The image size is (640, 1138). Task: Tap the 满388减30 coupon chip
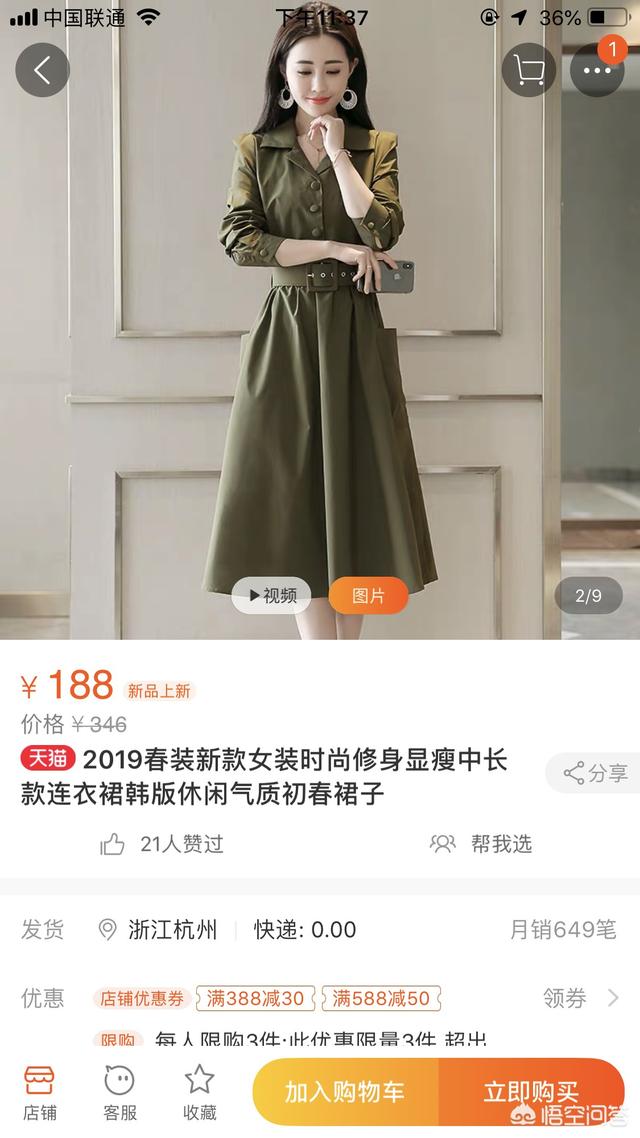255,998
